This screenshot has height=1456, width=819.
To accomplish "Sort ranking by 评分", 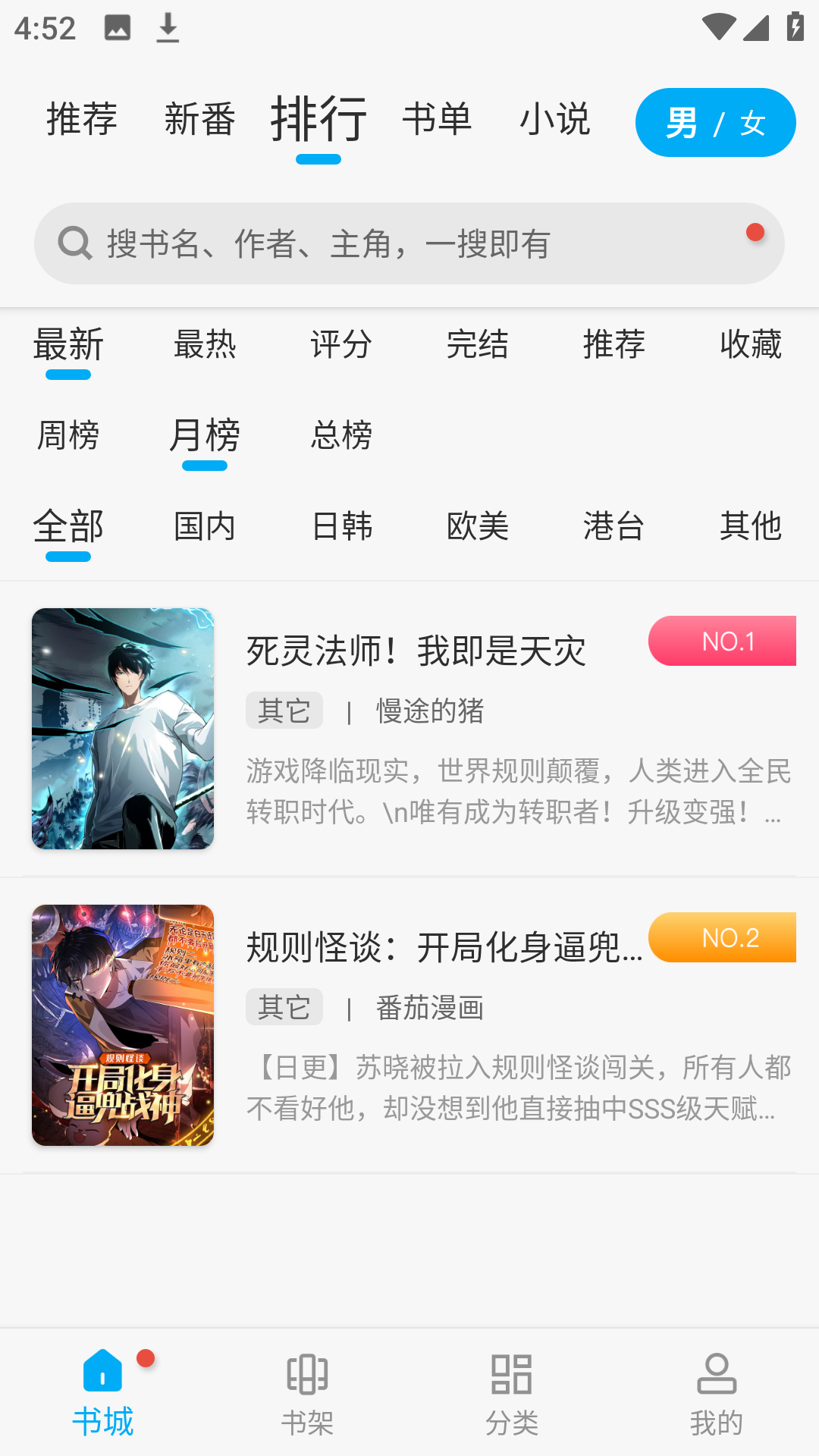I will [x=341, y=345].
